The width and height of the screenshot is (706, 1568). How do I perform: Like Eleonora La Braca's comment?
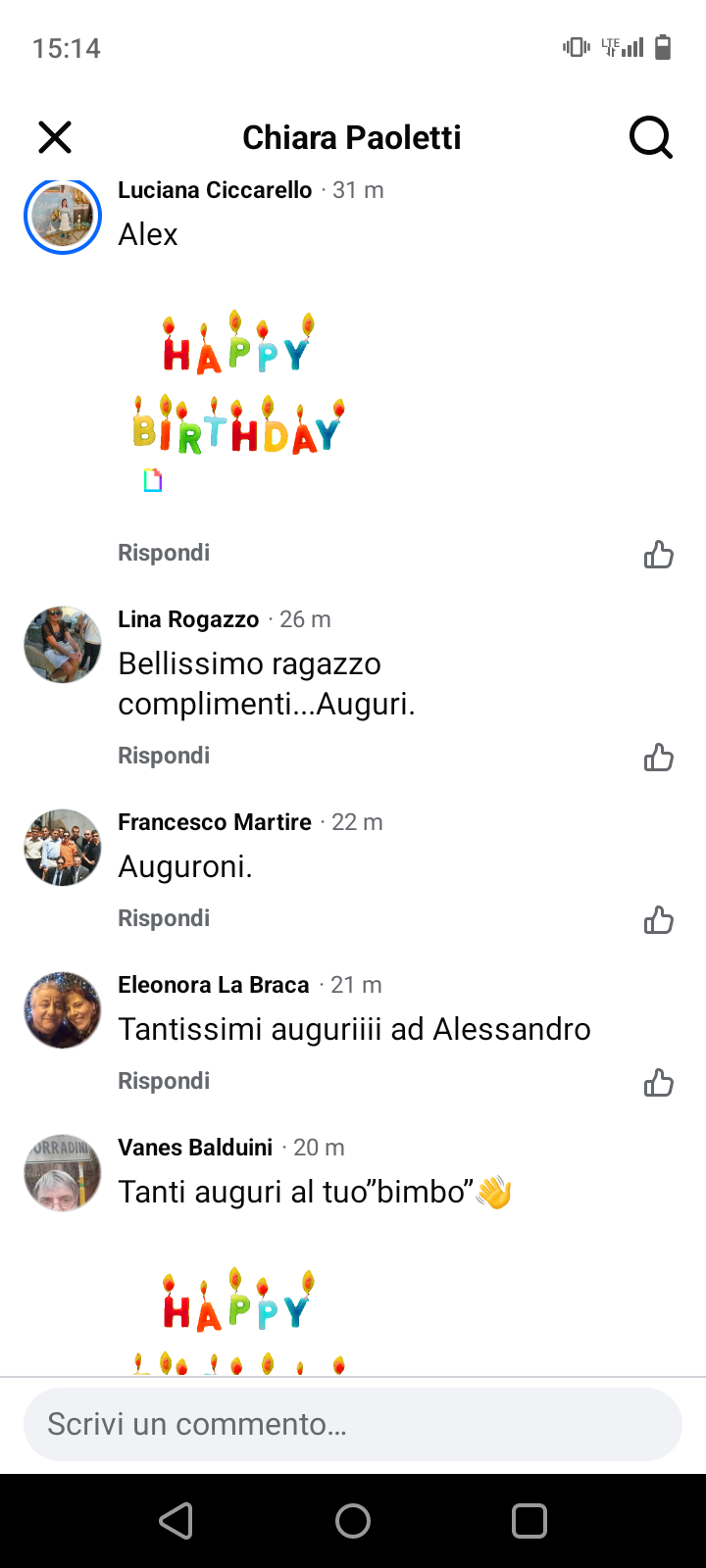(x=658, y=1083)
